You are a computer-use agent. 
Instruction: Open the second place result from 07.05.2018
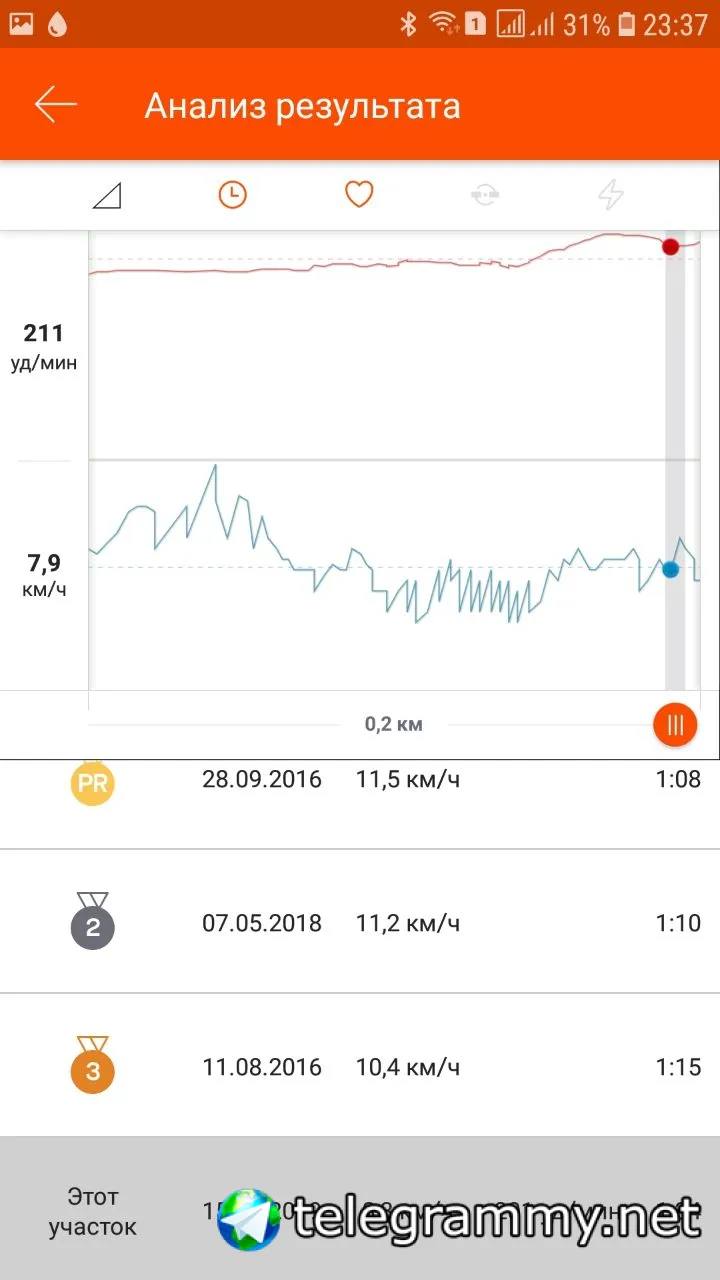click(360, 923)
